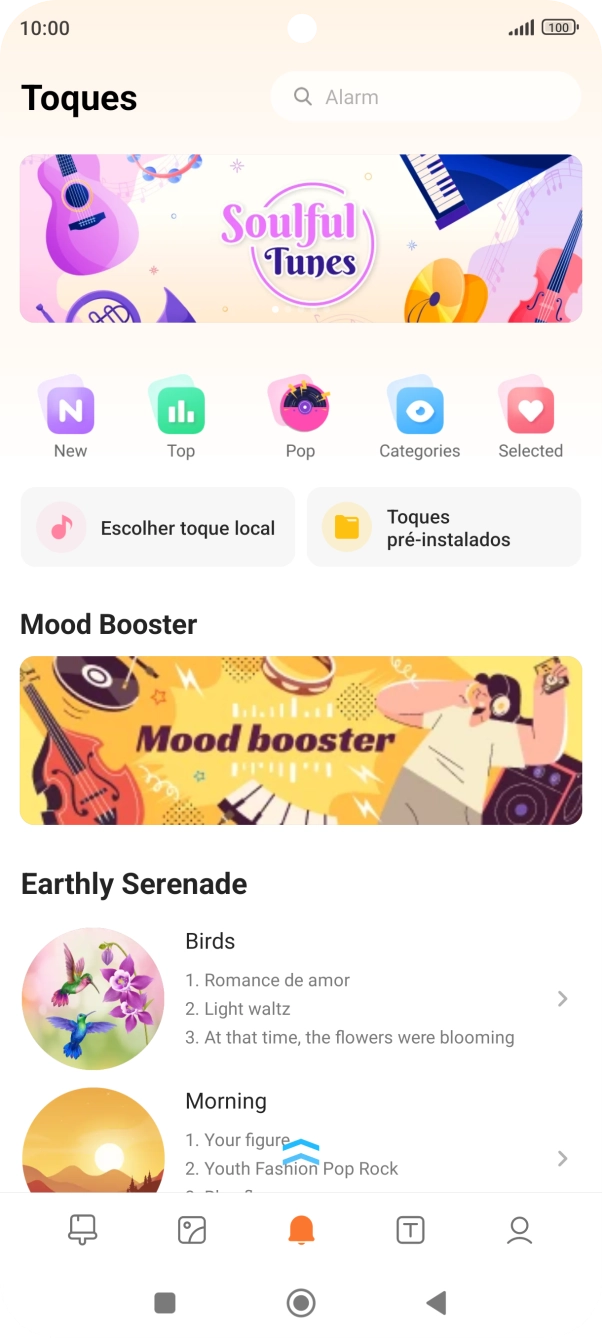Switch to the wallpapers tab

(x=191, y=1229)
